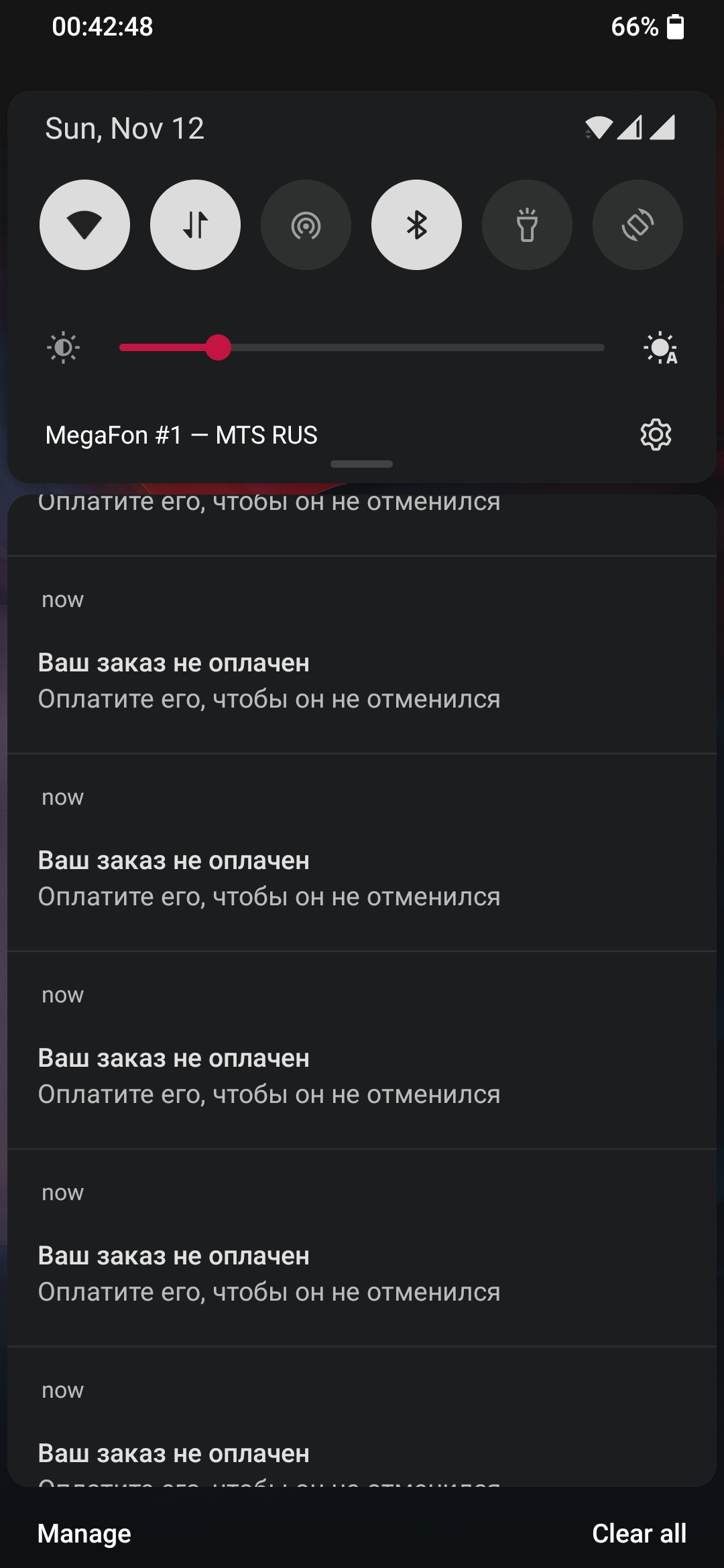Screen dimensions: 724x1568
Task: Enable the hotspot tile
Action: coord(306,225)
